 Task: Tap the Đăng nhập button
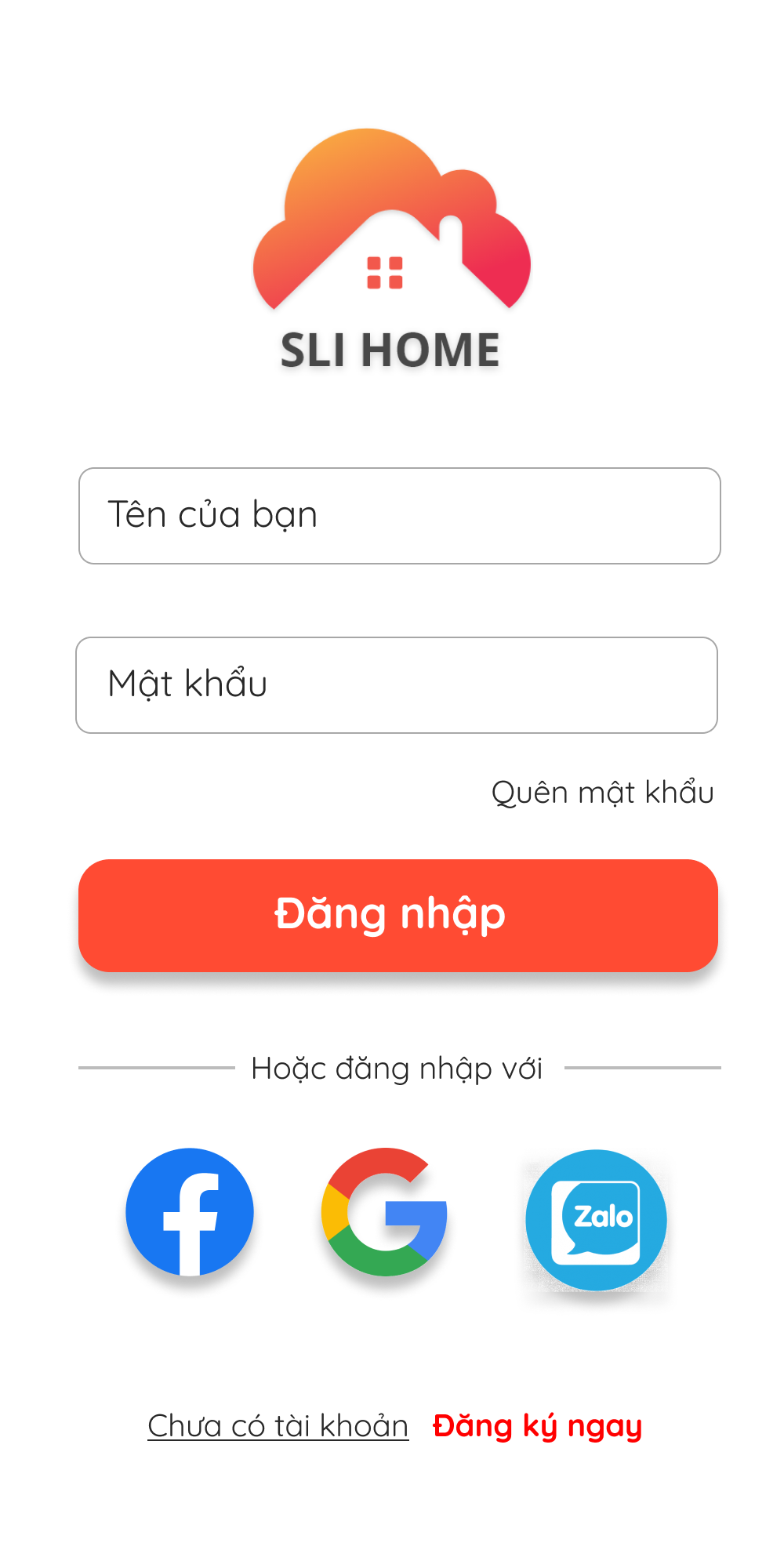(398, 916)
